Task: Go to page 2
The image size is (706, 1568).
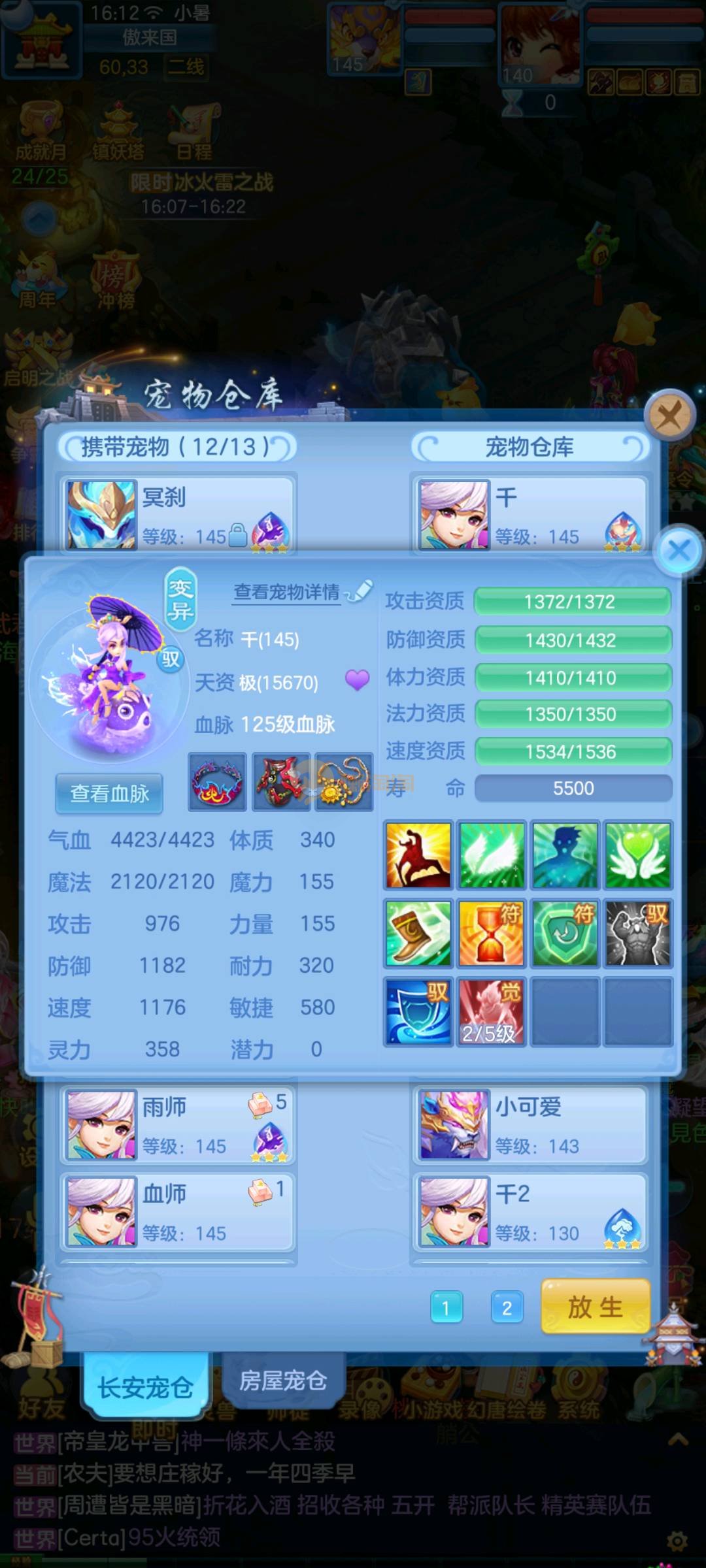Action: (507, 1307)
